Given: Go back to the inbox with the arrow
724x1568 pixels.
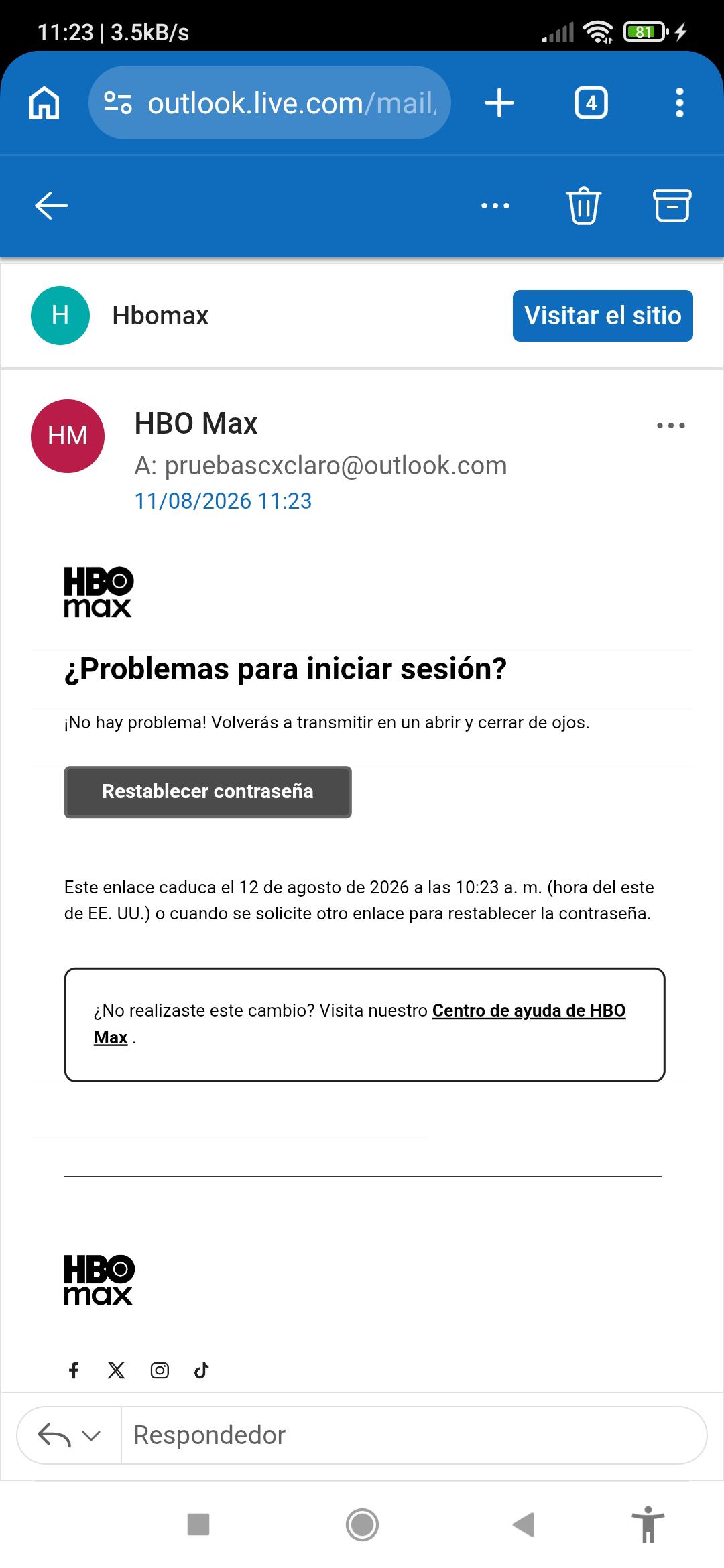Looking at the screenshot, I should coord(52,205).
